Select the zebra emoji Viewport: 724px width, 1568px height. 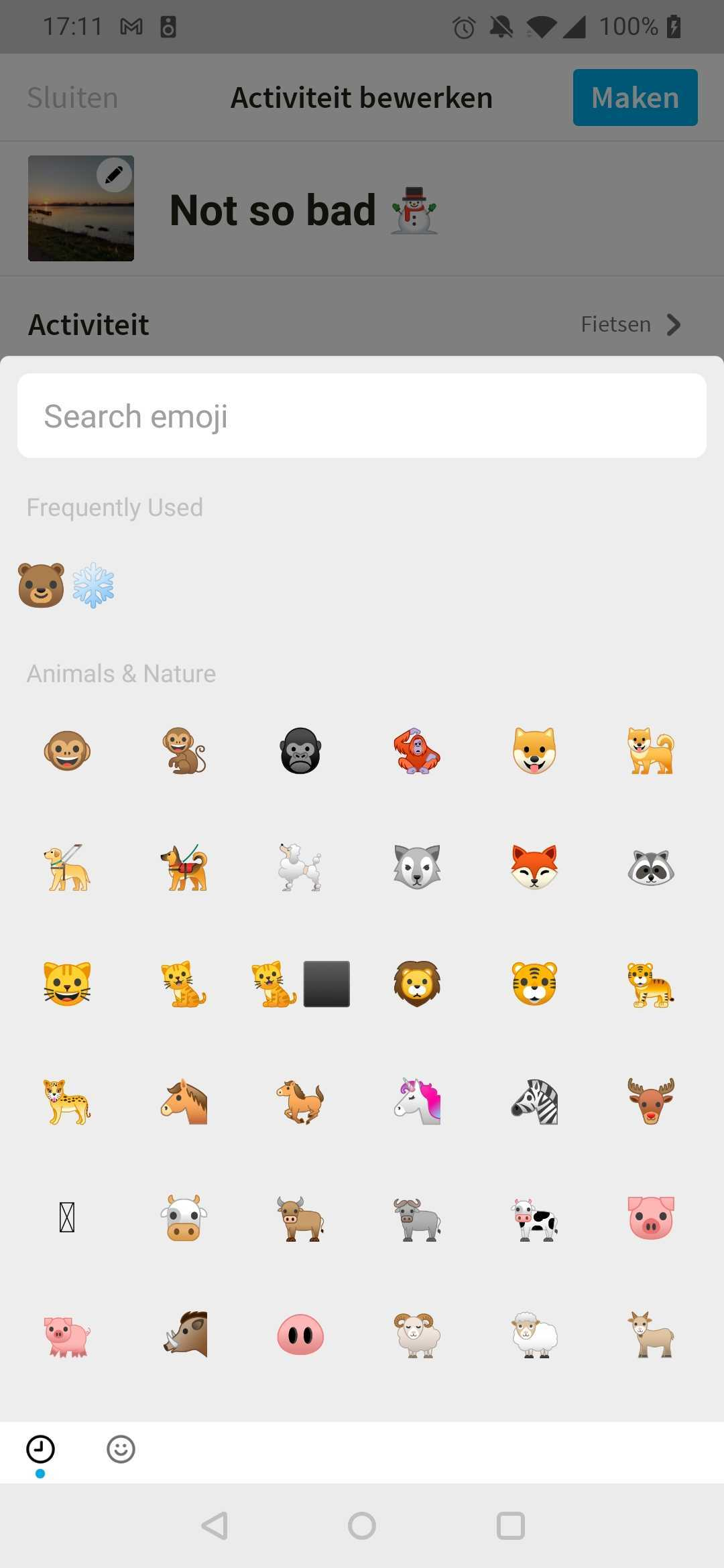(x=534, y=1101)
